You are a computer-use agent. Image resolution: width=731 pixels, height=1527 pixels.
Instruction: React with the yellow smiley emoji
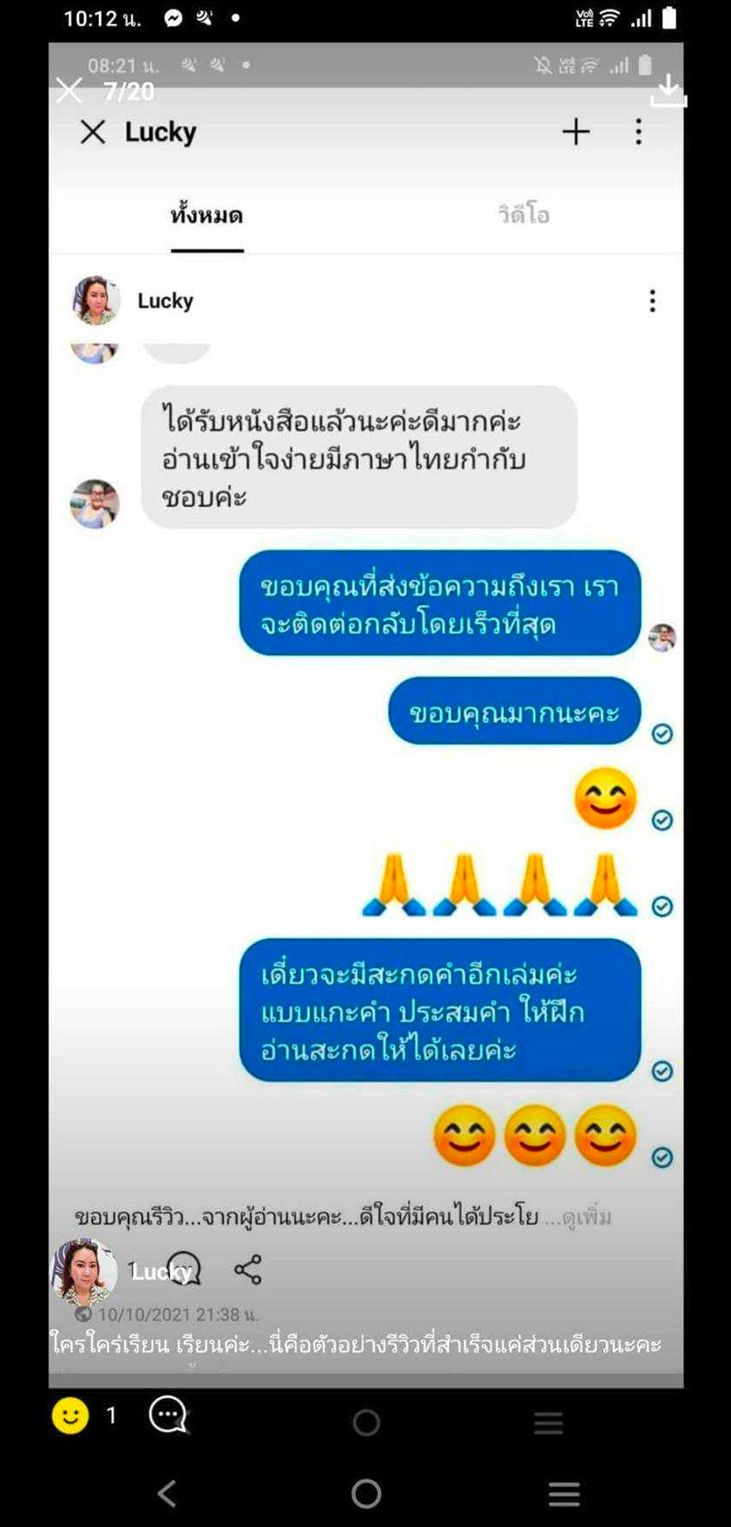(x=70, y=1415)
